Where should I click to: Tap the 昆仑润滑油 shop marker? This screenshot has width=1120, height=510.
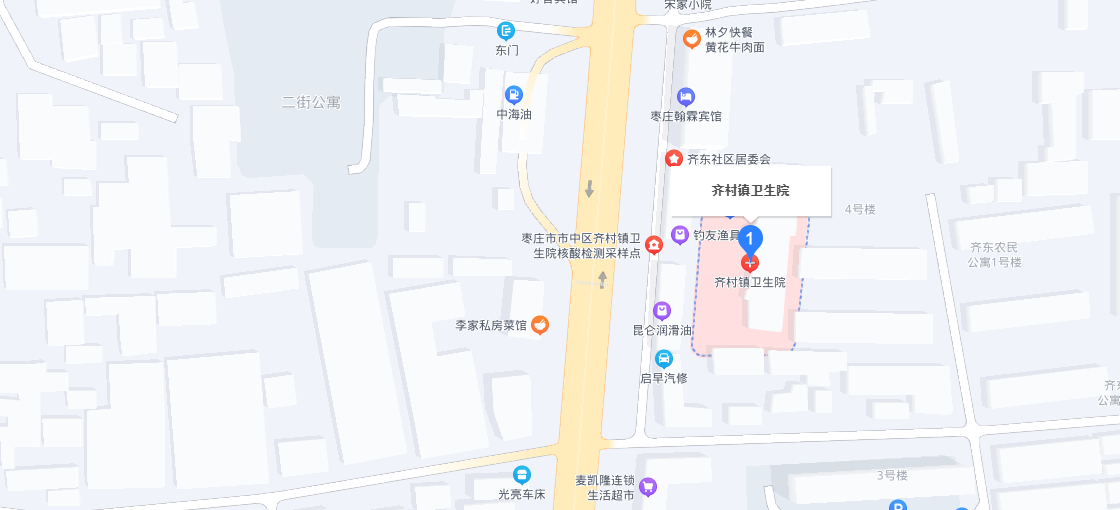tap(662, 311)
